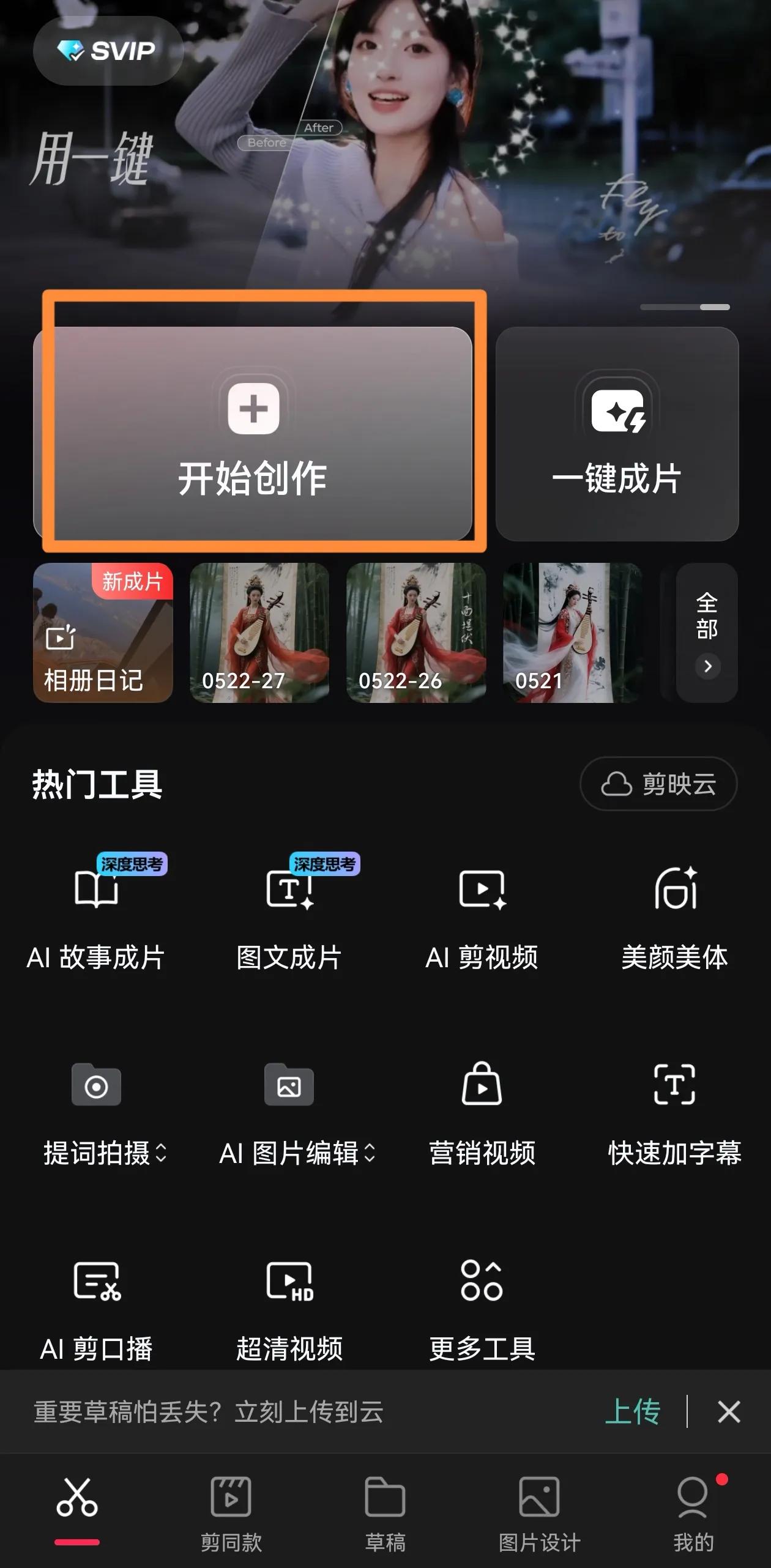The image size is (771, 1568).
Task: View 全部 drafts
Action: 707,633
